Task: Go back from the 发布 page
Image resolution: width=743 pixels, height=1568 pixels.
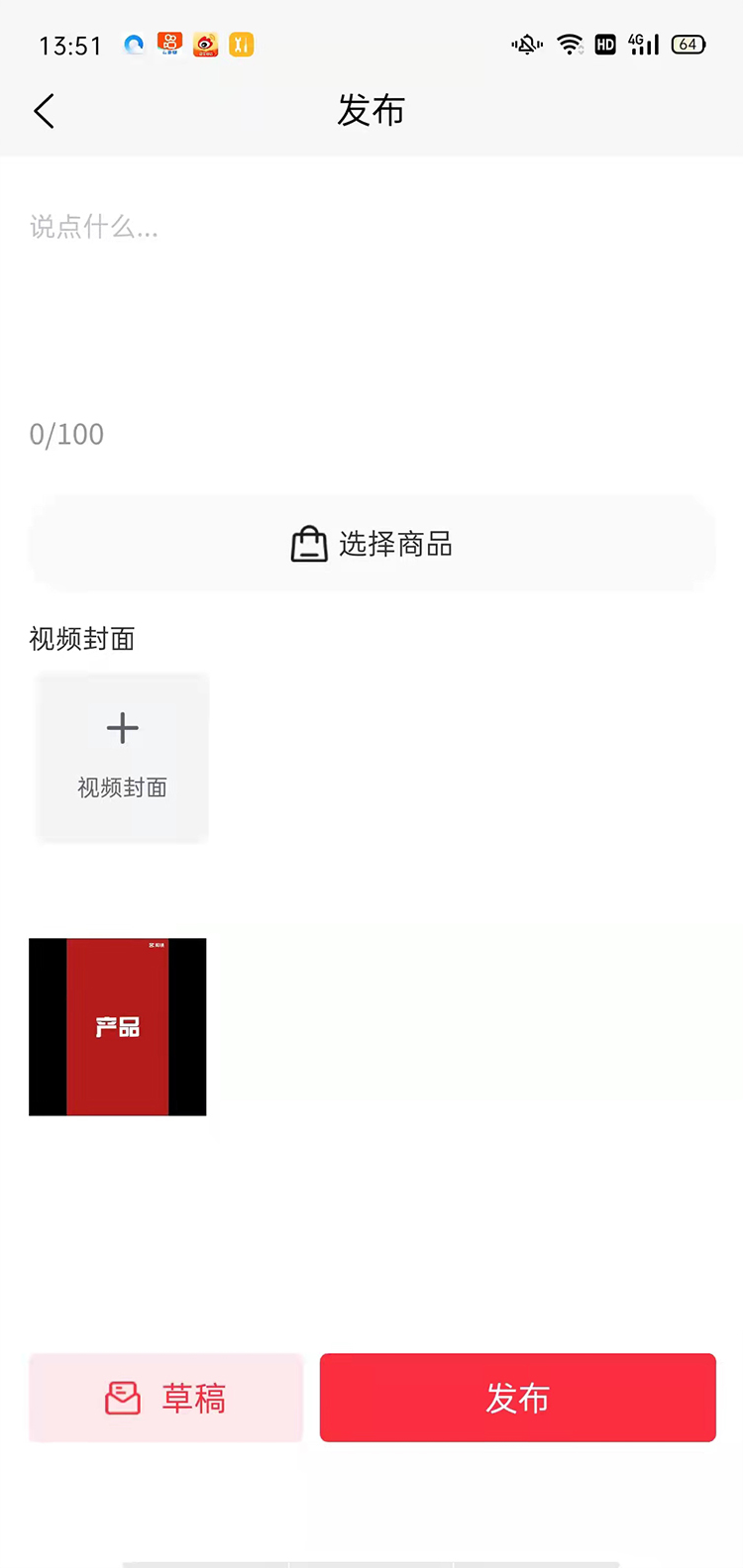Action: 45,111
